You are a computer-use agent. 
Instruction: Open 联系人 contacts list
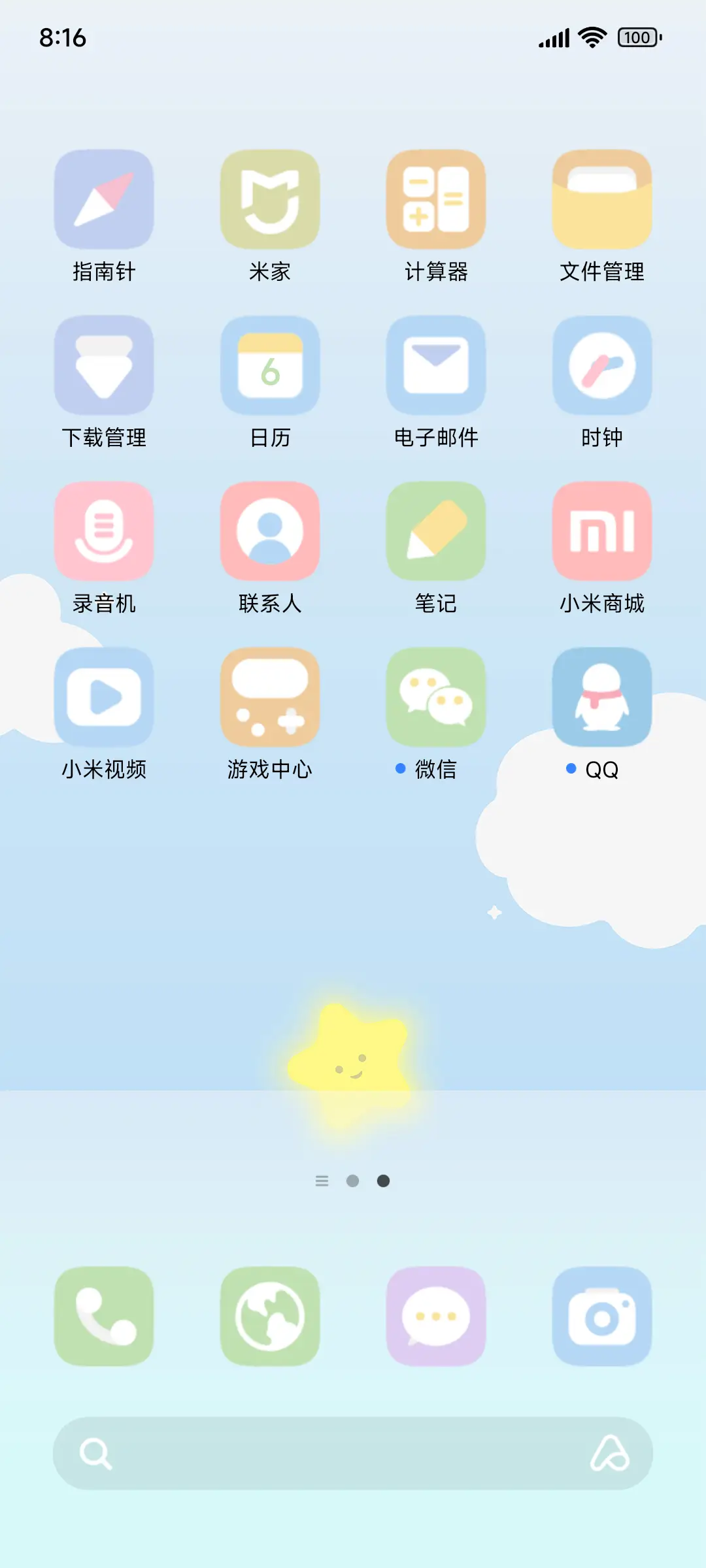[271, 532]
